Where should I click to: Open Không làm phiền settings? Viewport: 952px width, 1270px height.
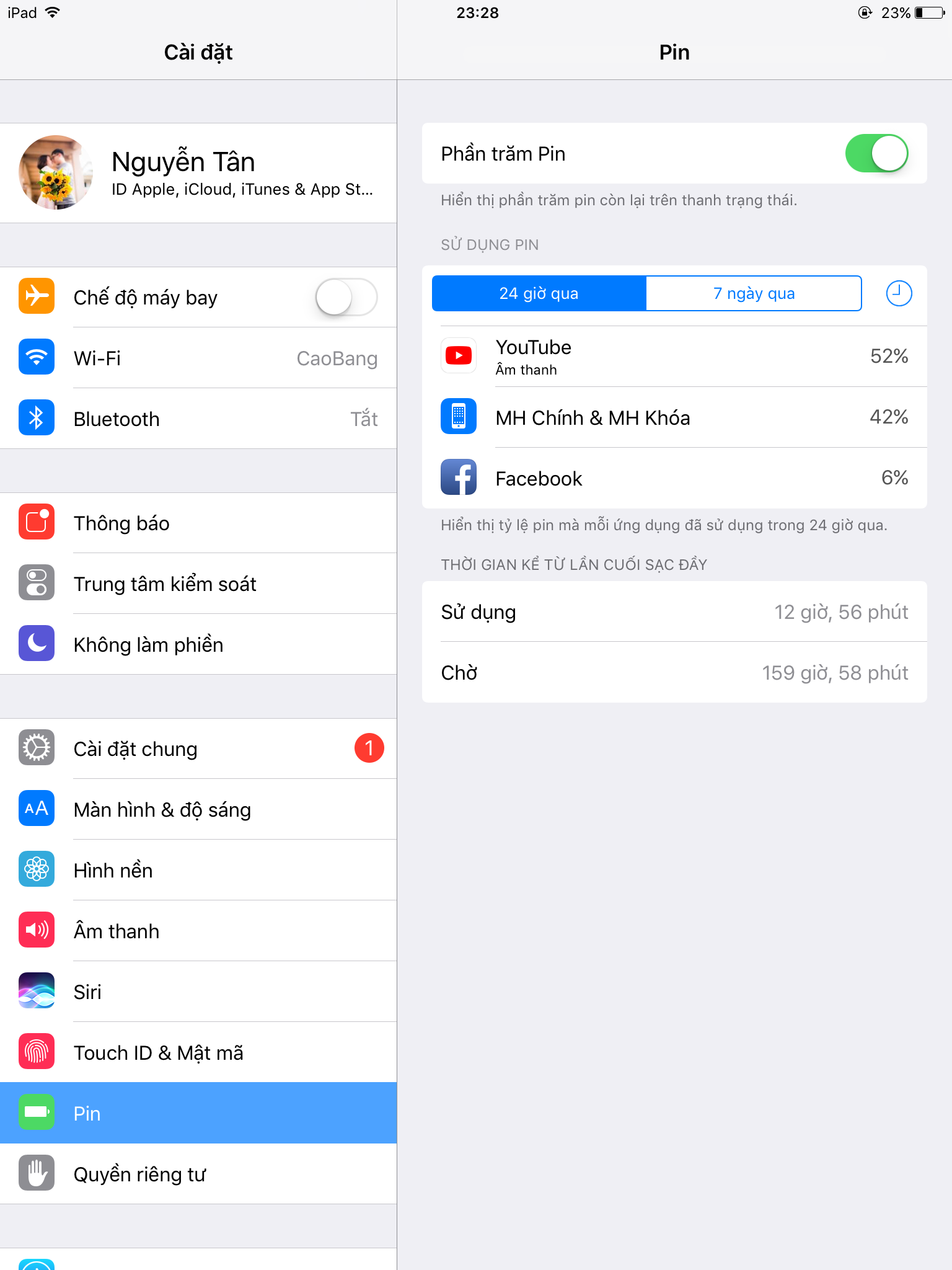click(x=198, y=644)
